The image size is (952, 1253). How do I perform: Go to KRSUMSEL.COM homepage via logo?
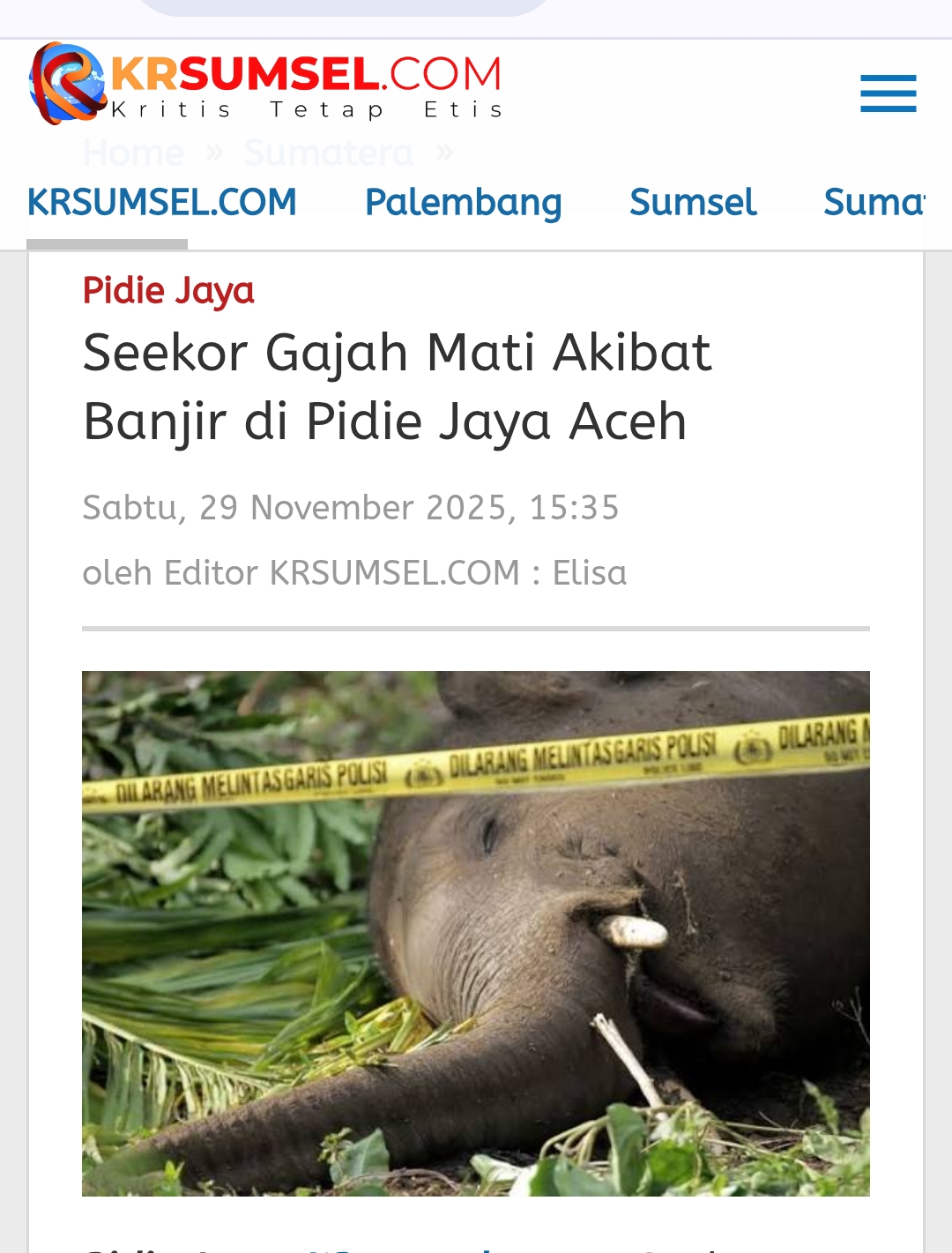click(266, 85)
